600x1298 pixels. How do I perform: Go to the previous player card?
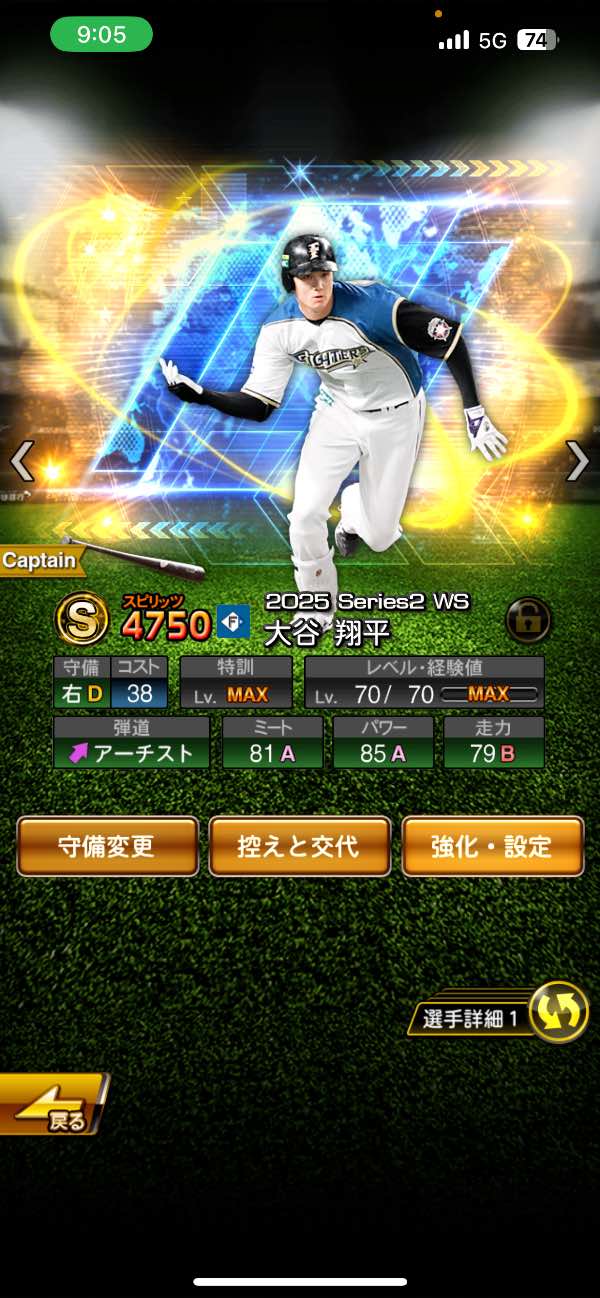point(22,461)
